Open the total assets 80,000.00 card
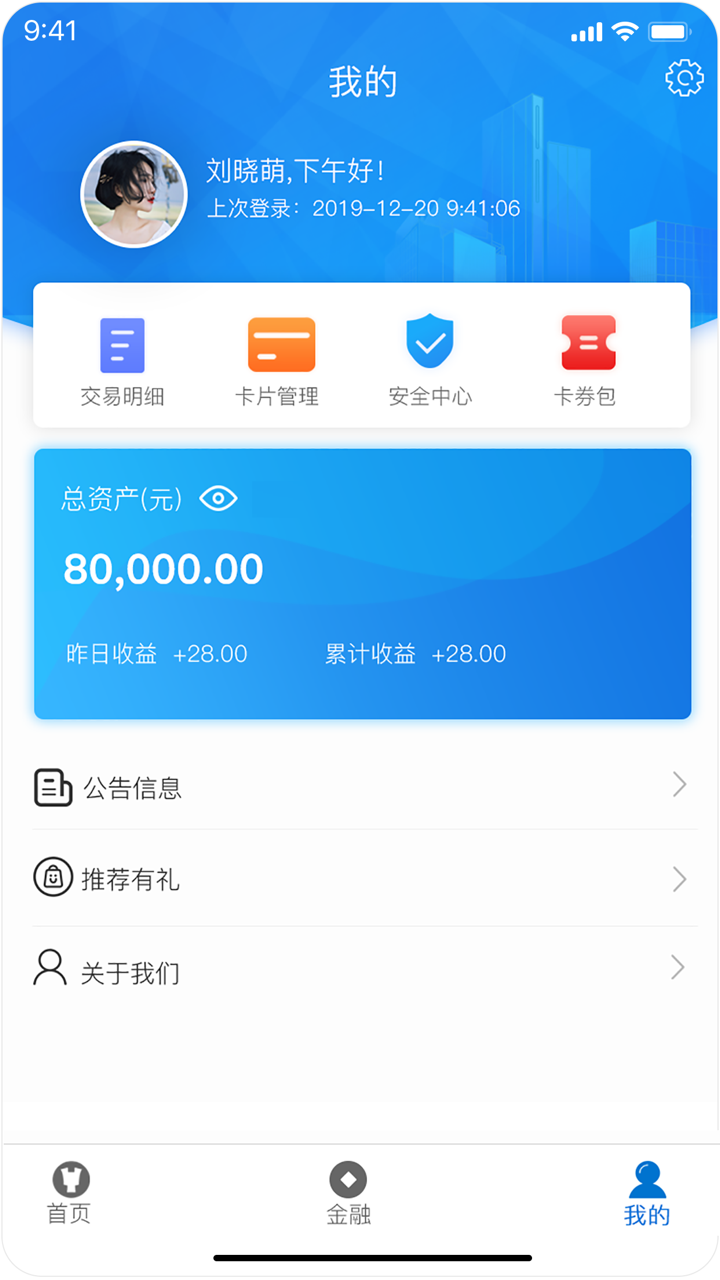720x1280 pixels. point(360,585)
